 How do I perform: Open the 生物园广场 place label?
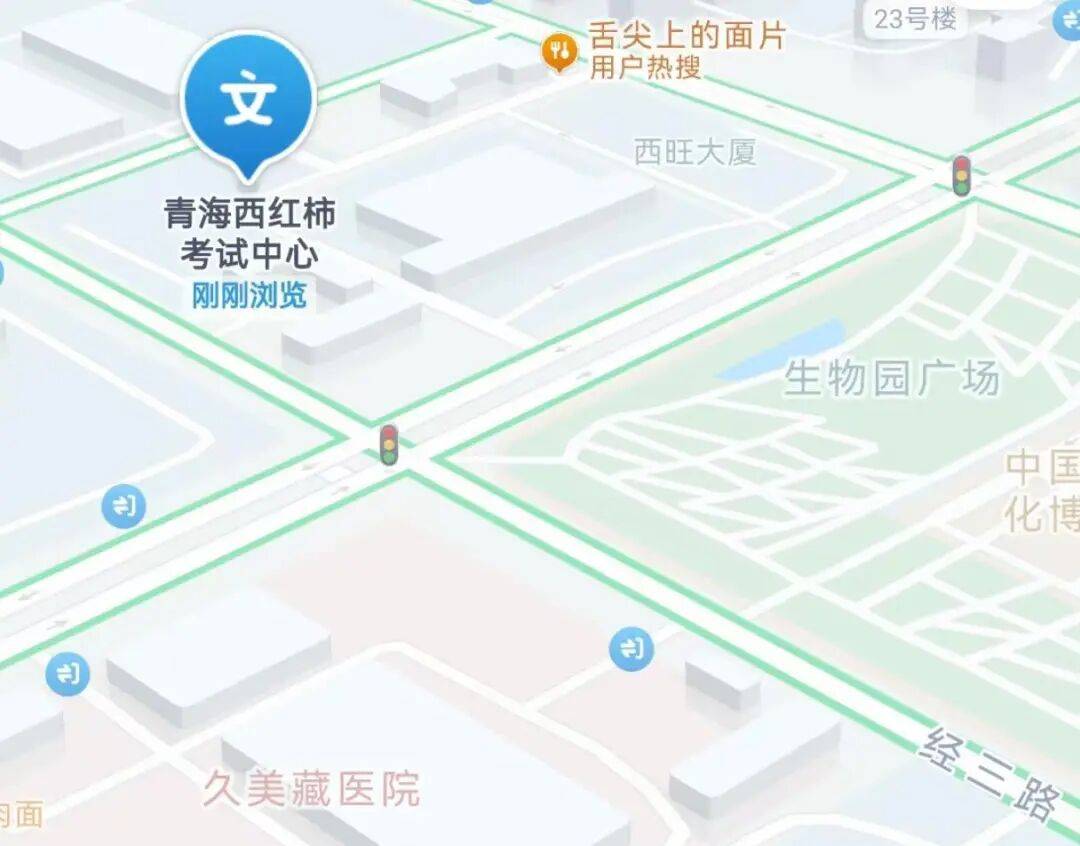[891, 380]
